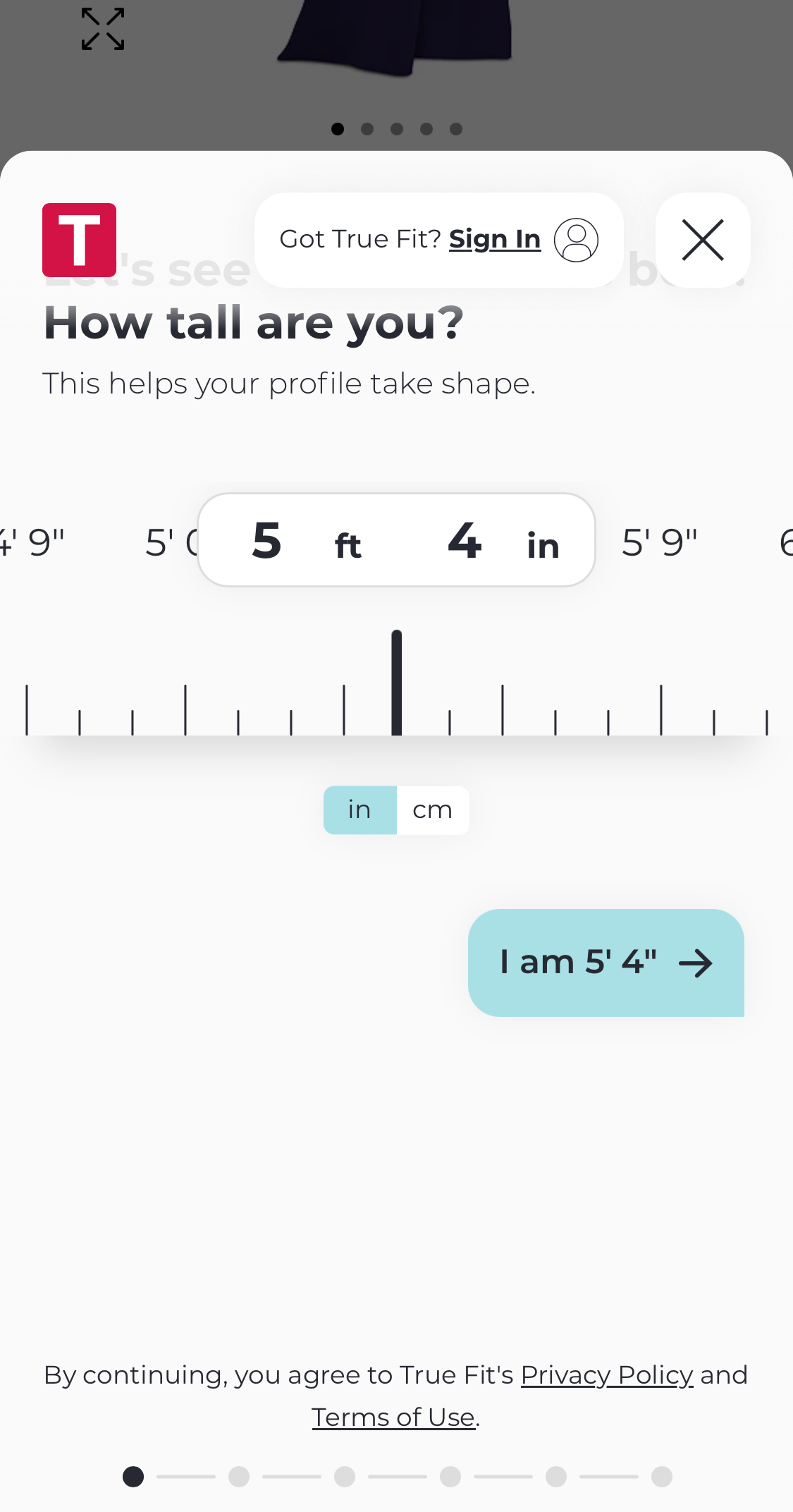Select the second step dot in progress bar
793x1512 pixels.
(238, 1475)
